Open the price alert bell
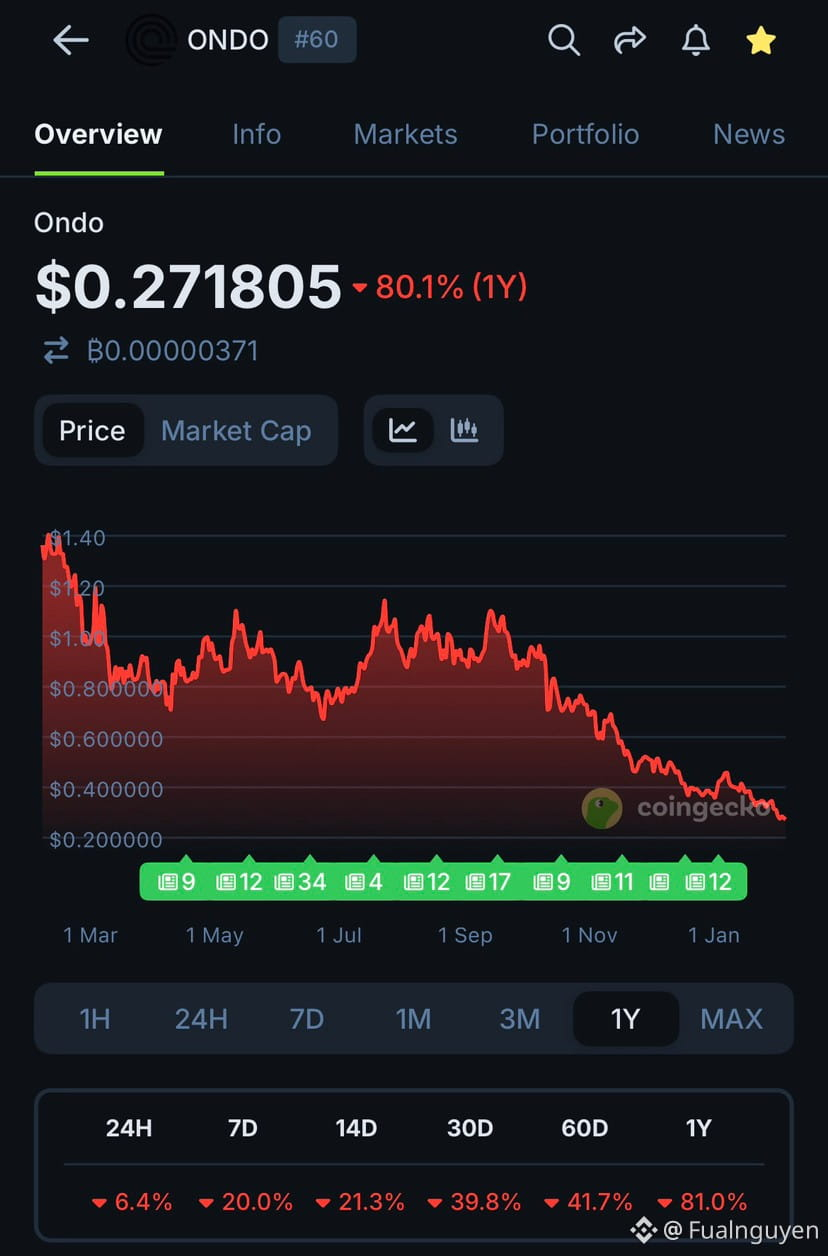828x1256 pixels. pos(695,41)
